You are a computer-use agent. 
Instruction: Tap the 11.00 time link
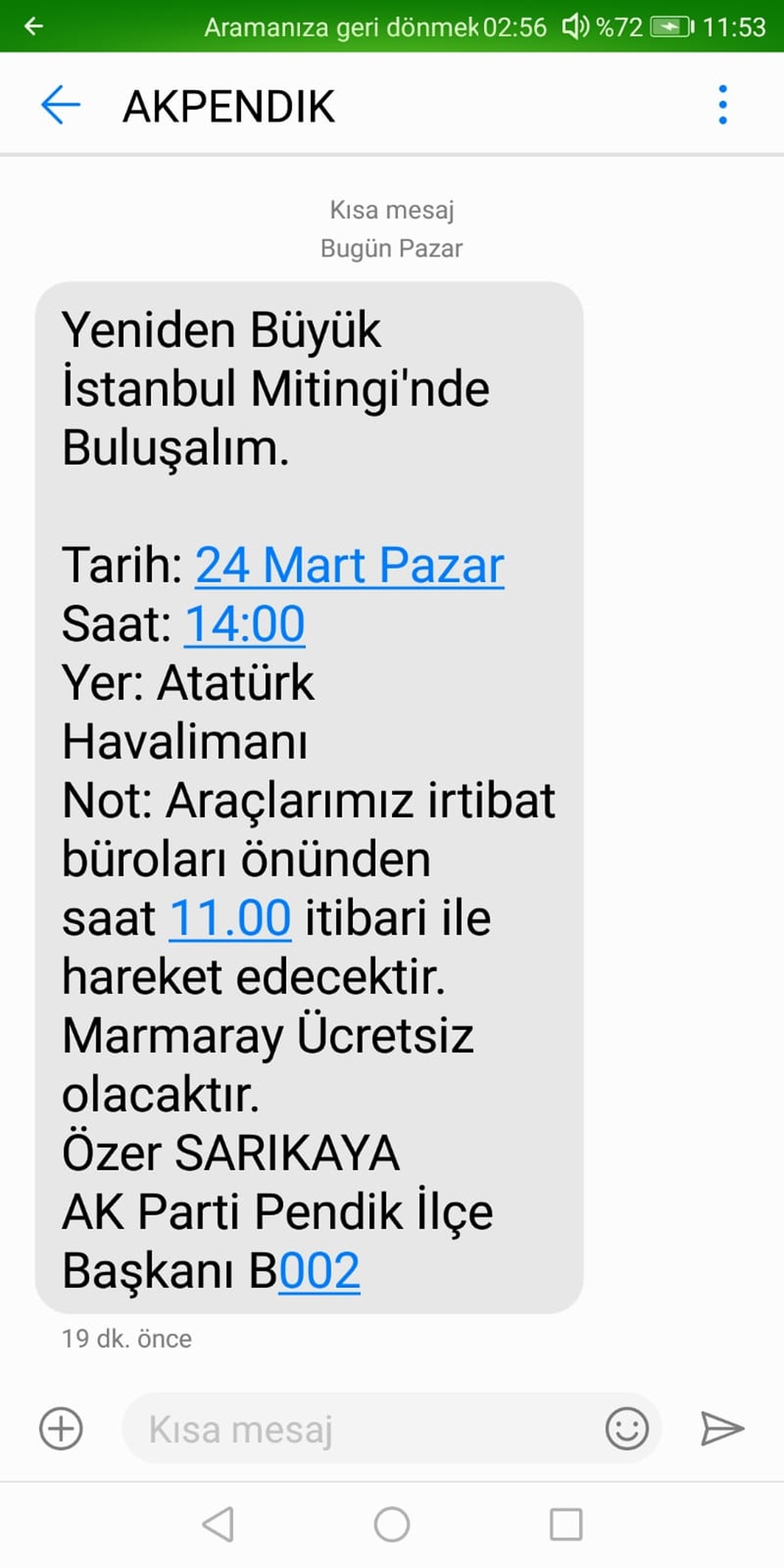point(230,918)
